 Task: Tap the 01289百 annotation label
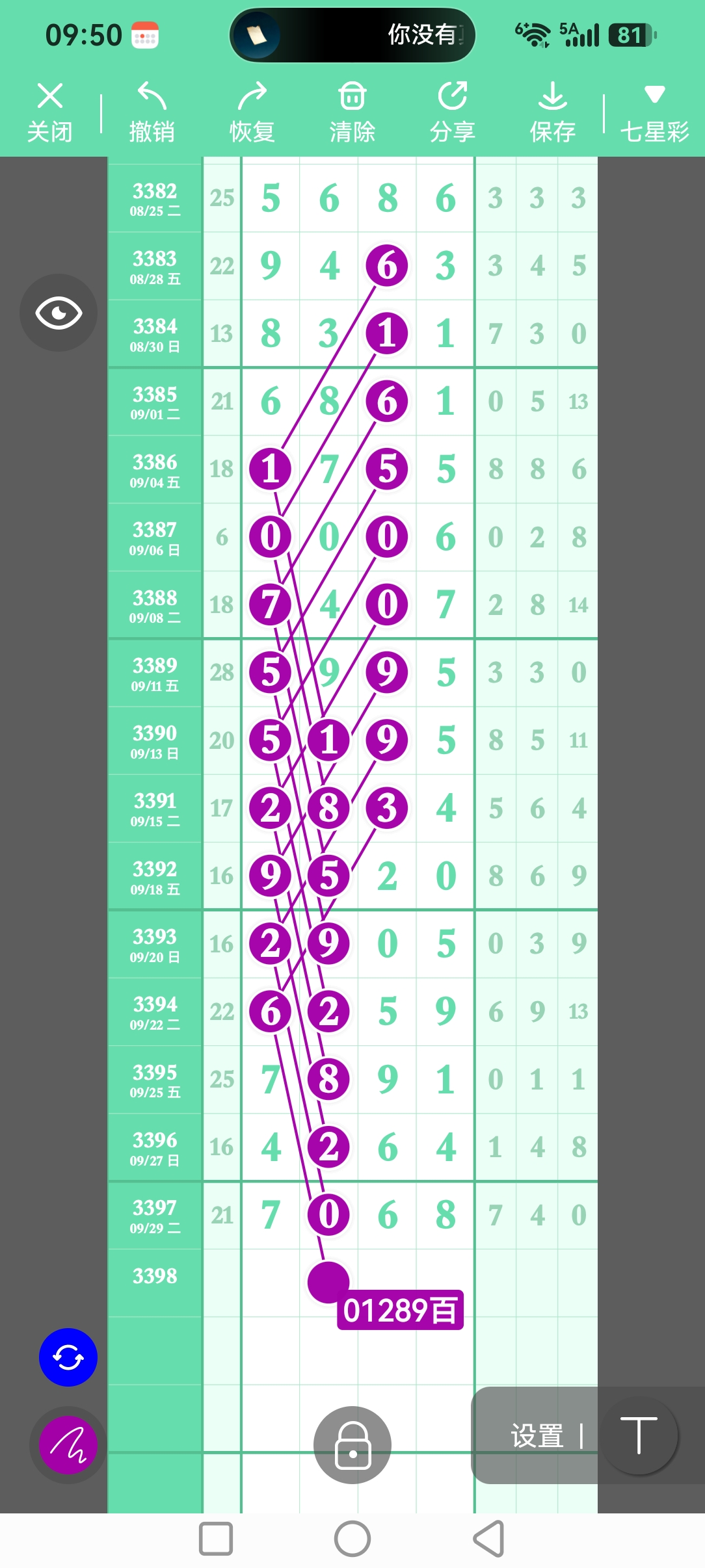(x=400, y=1309)
